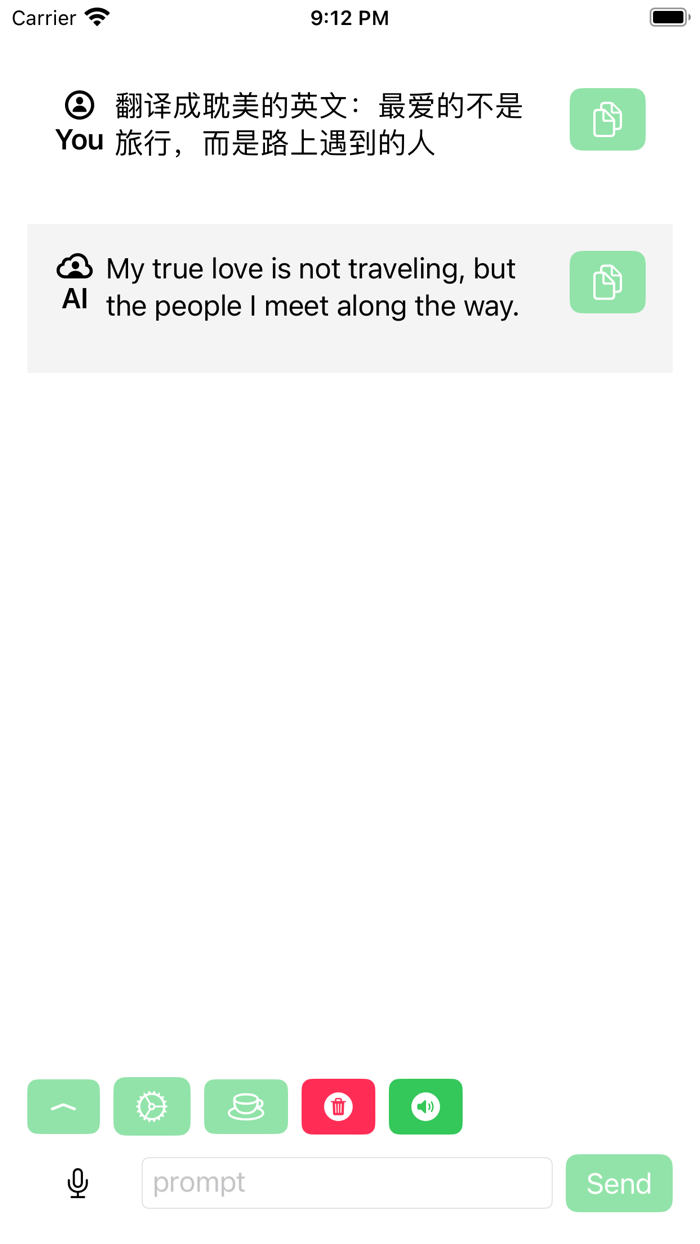Image resolution: width=700 pixels, height=1244 pixels.
Task: Copy the AI's English translation reply
Action: coord(607,282)
